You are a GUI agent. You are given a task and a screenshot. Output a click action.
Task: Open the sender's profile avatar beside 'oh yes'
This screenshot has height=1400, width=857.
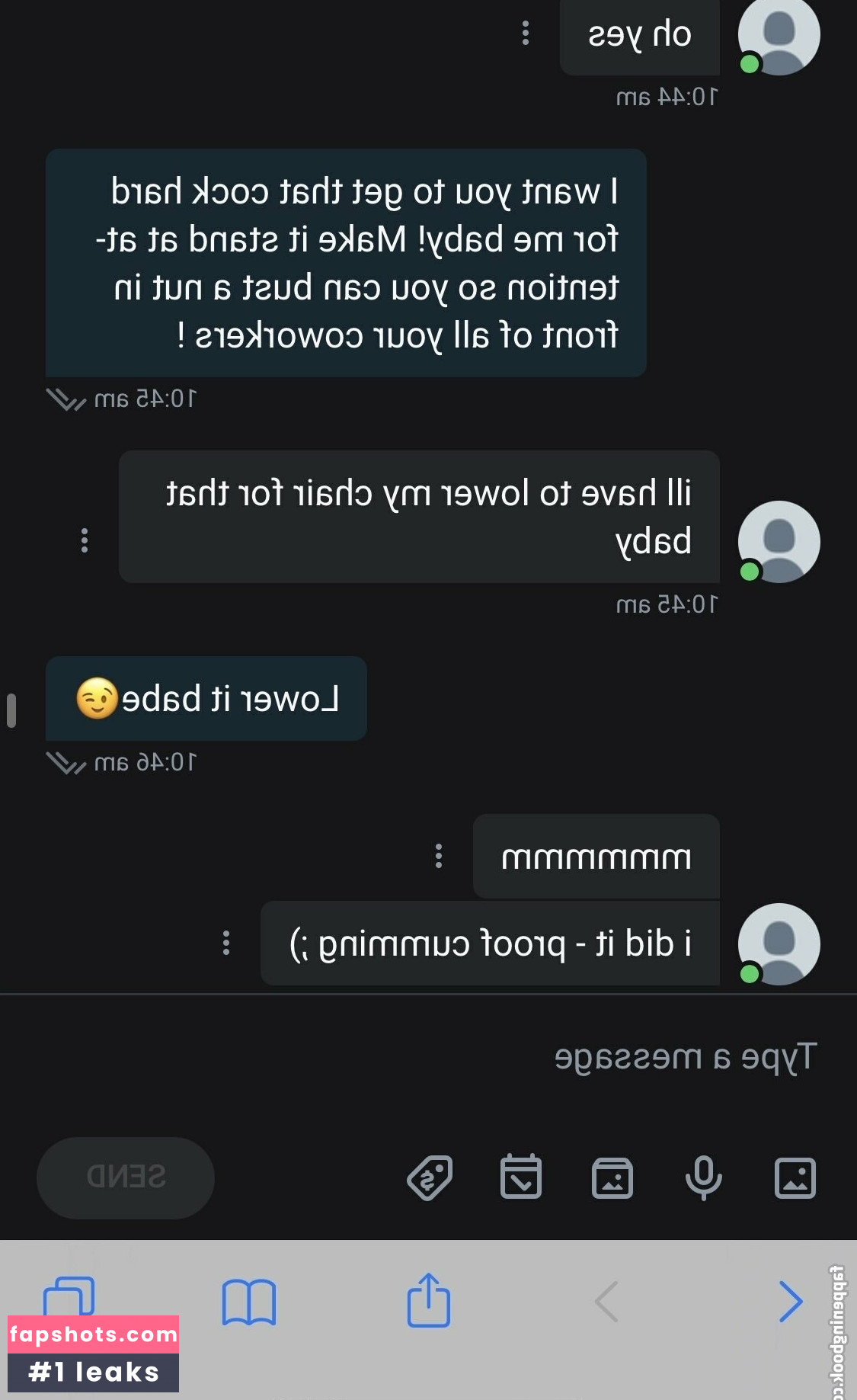pos(779,35)
